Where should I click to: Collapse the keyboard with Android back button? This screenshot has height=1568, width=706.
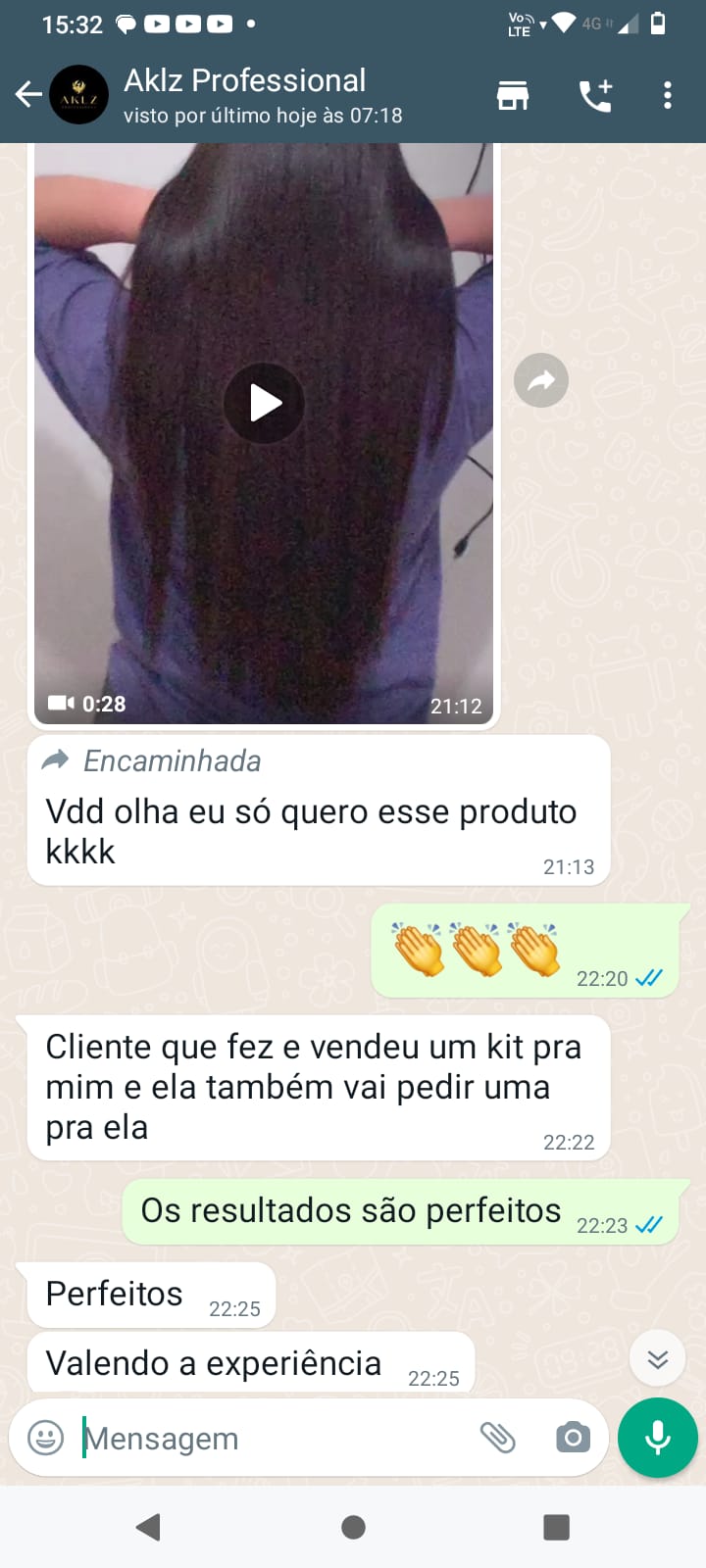click(148, 1526)
